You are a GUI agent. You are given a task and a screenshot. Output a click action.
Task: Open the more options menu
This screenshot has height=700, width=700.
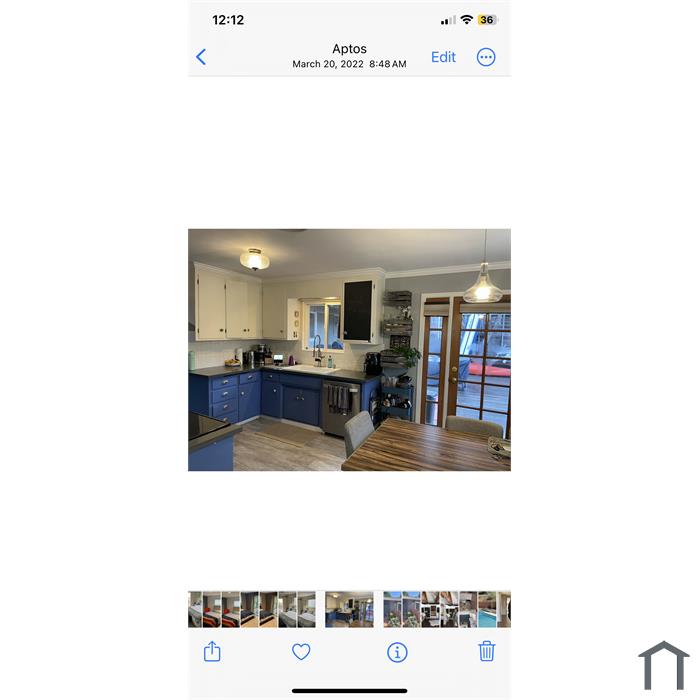486,57
